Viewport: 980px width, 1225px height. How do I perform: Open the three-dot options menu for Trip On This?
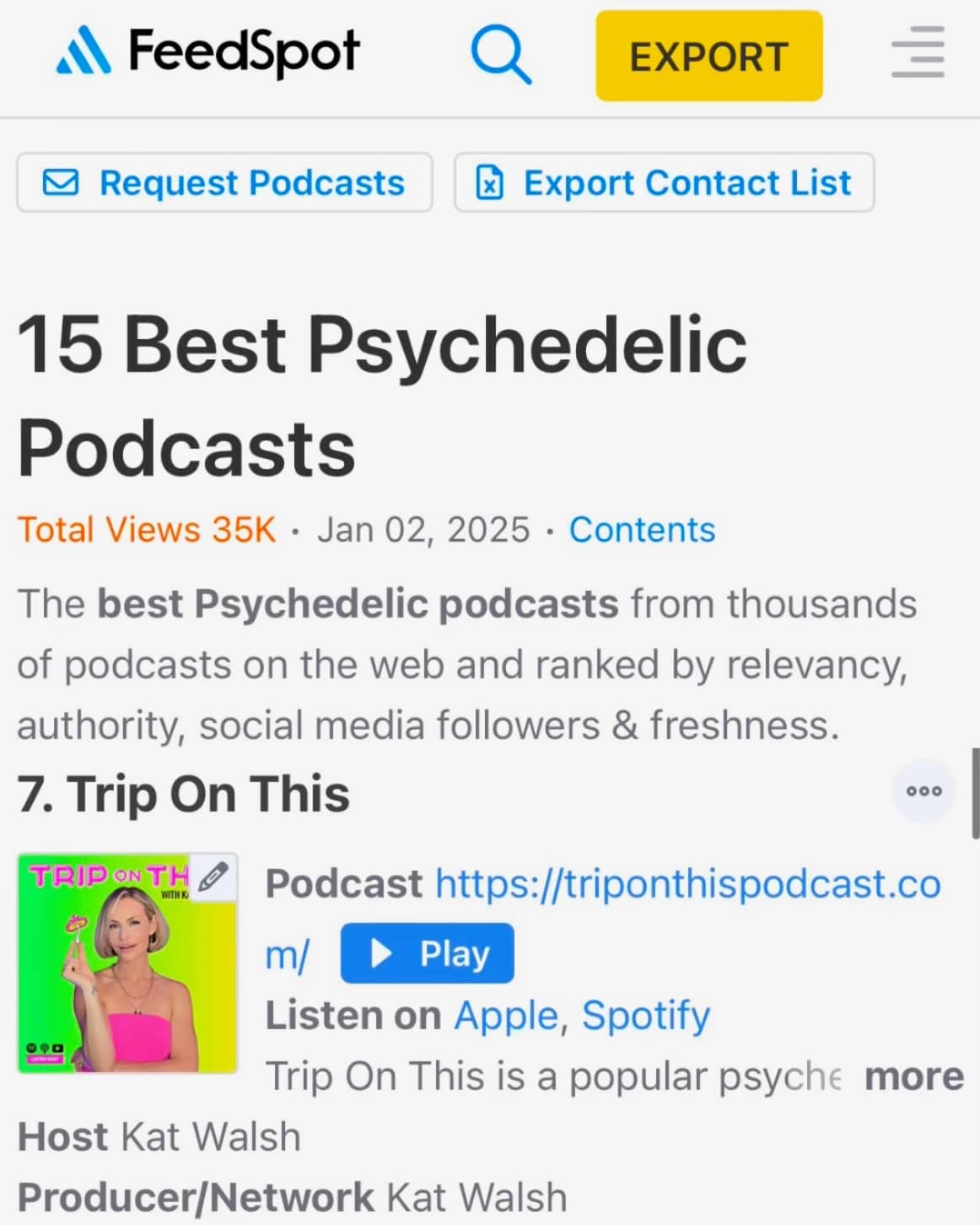click(923, 791)
